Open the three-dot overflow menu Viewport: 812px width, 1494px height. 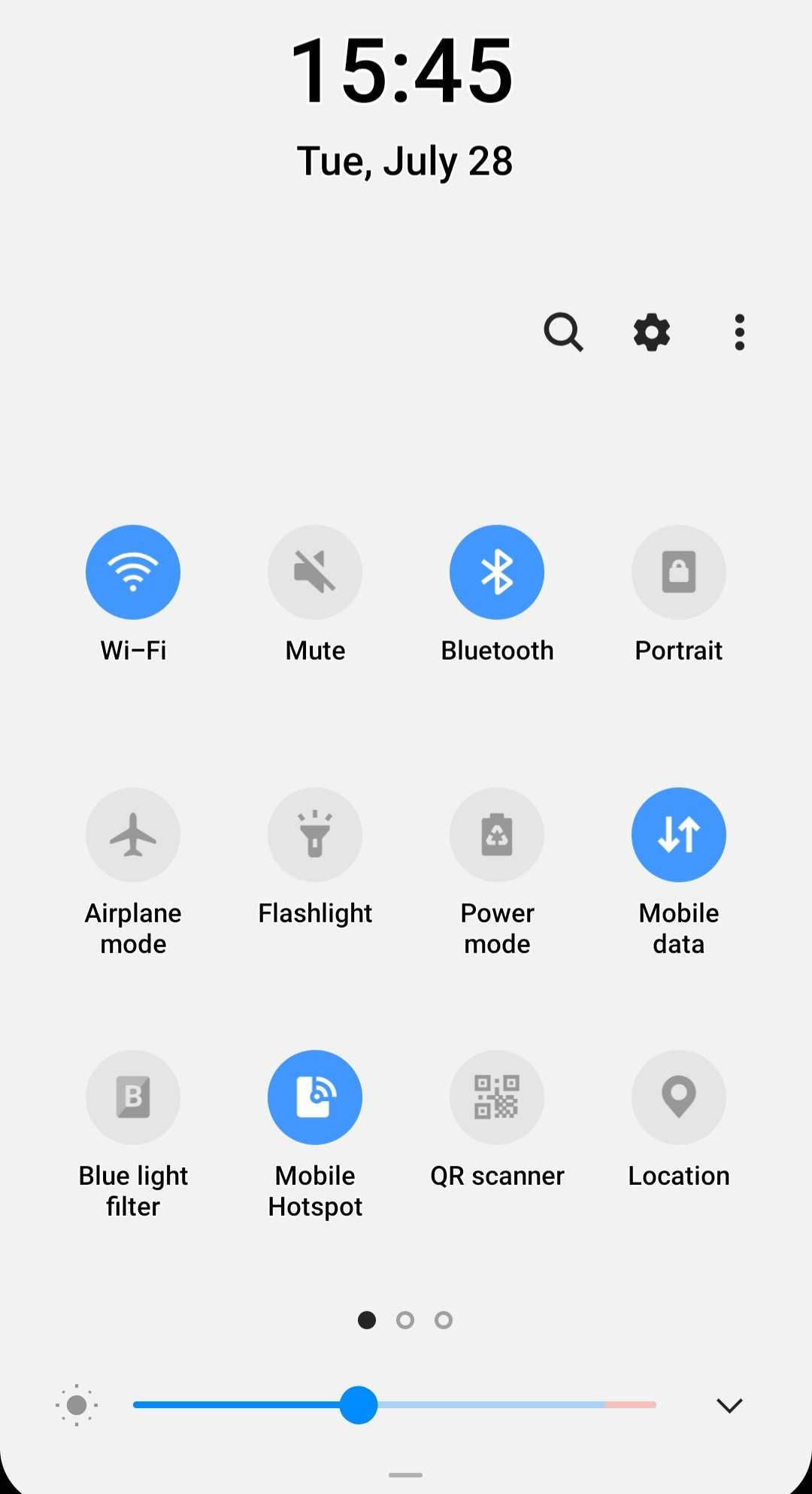(740, 332)
